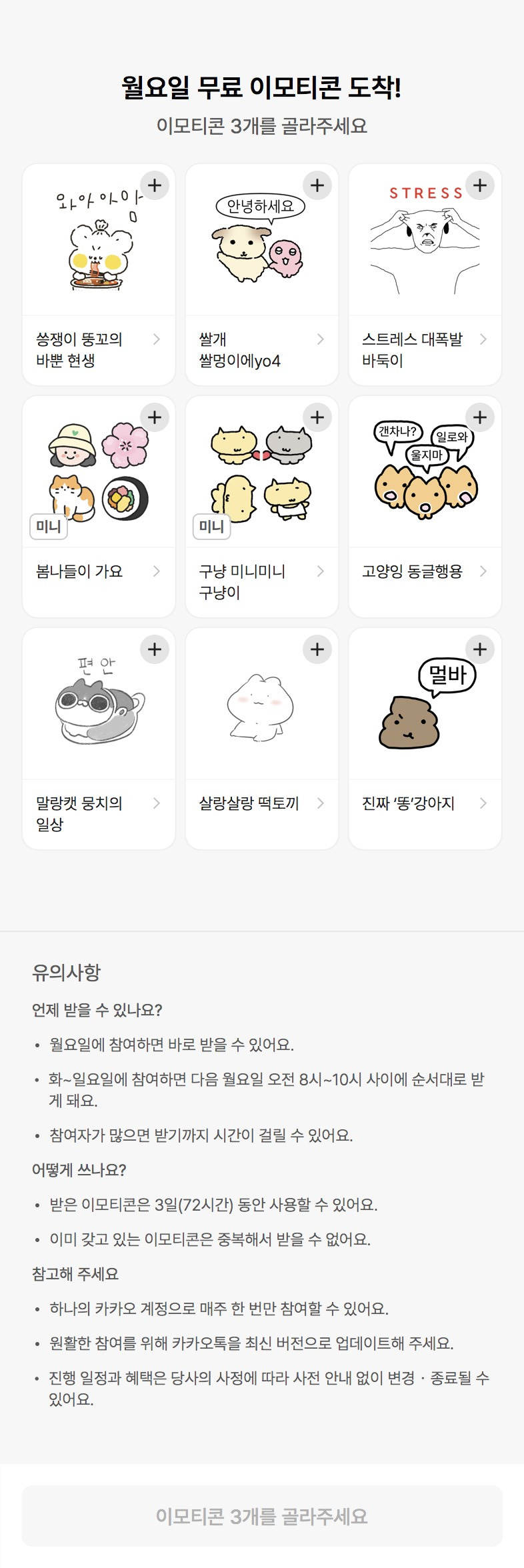Add 진짜 '똥'강아지 via its plus button
This screenshot has height=1568, width=524.
tap(480, 649)
